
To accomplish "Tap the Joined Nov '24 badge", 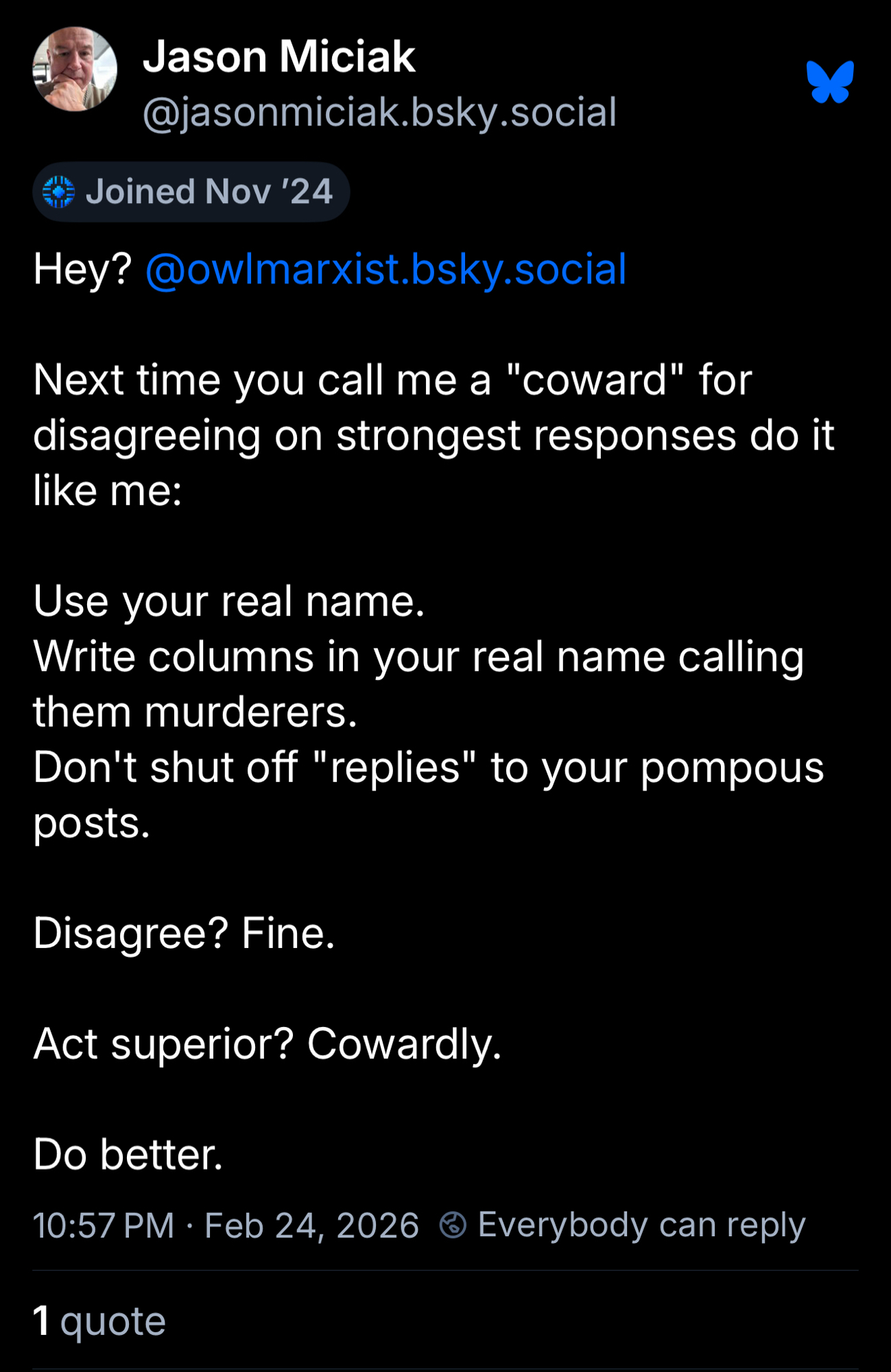I will coord(191,192).
